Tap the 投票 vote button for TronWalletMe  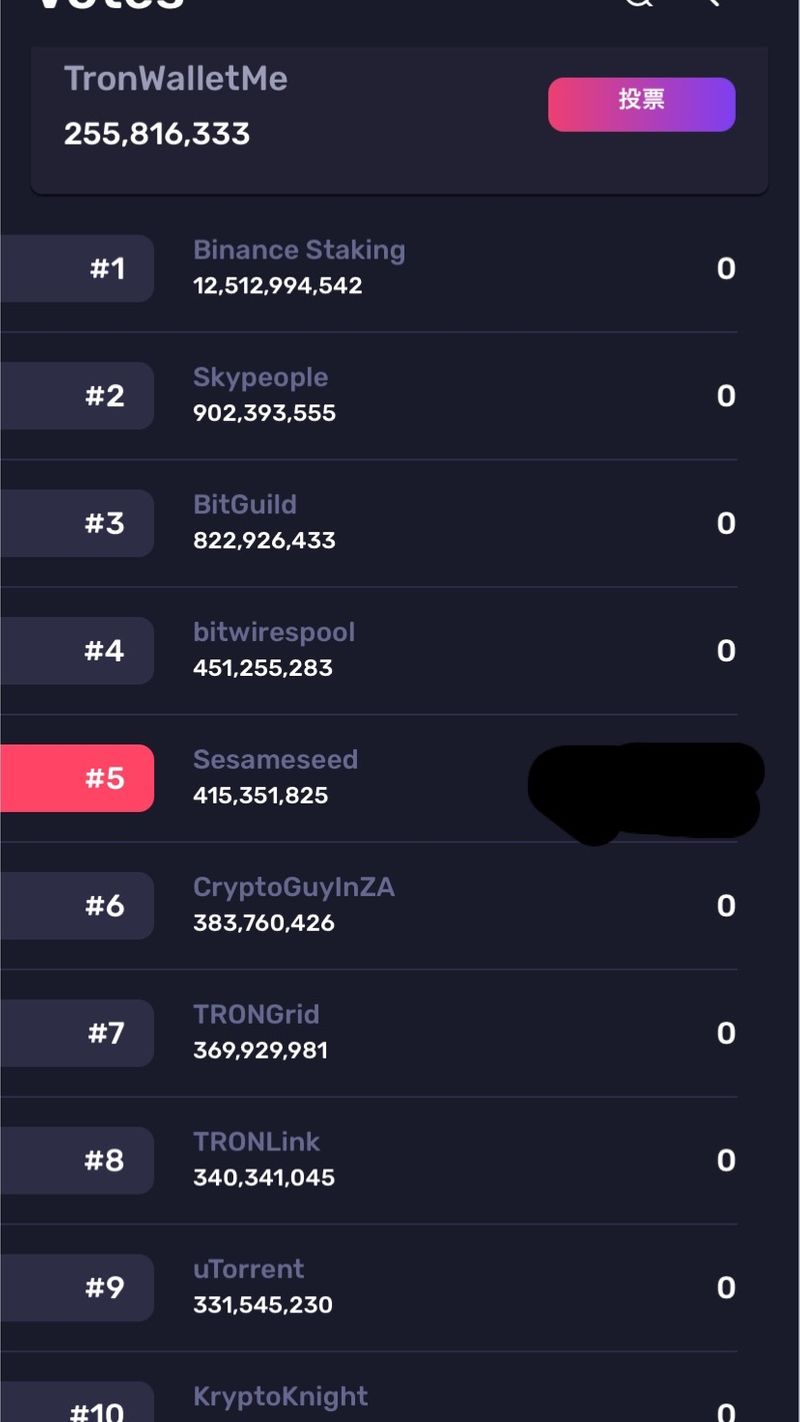click(x=641, y=104)
